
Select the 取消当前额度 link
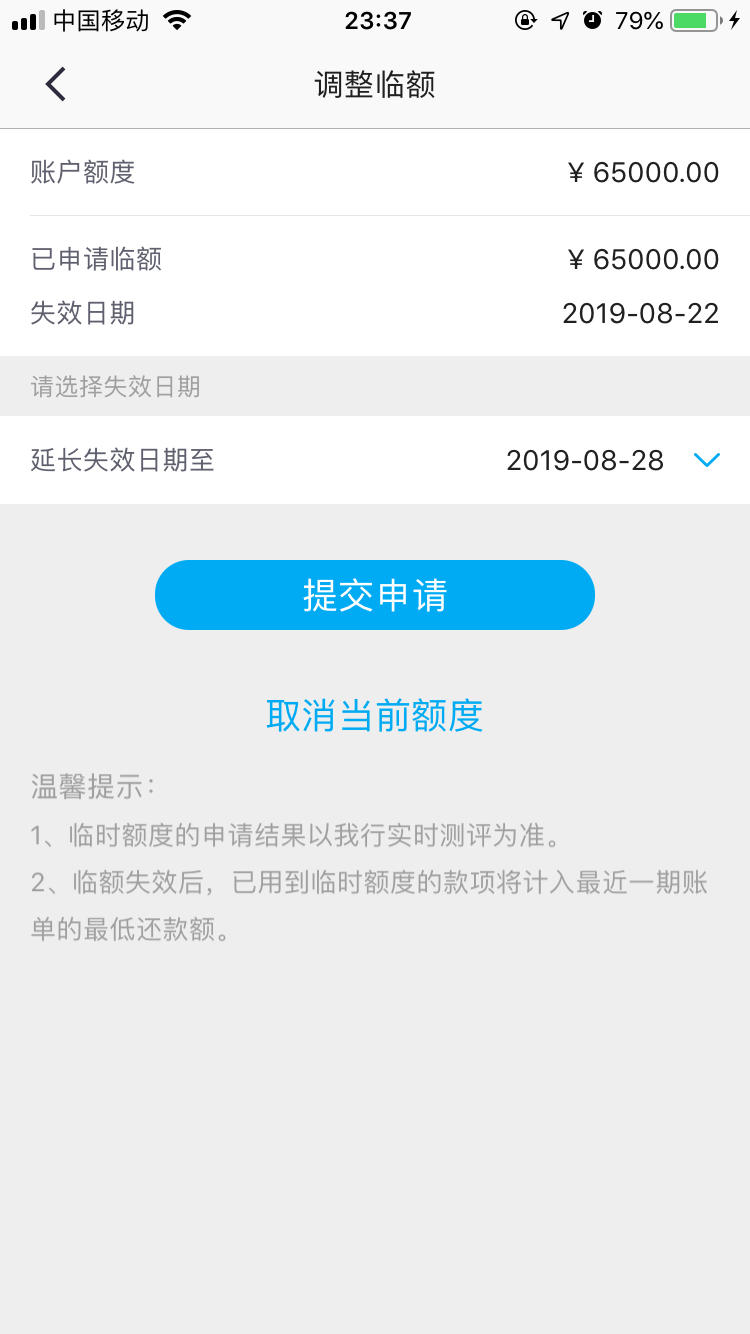click(x=375, y=716)
